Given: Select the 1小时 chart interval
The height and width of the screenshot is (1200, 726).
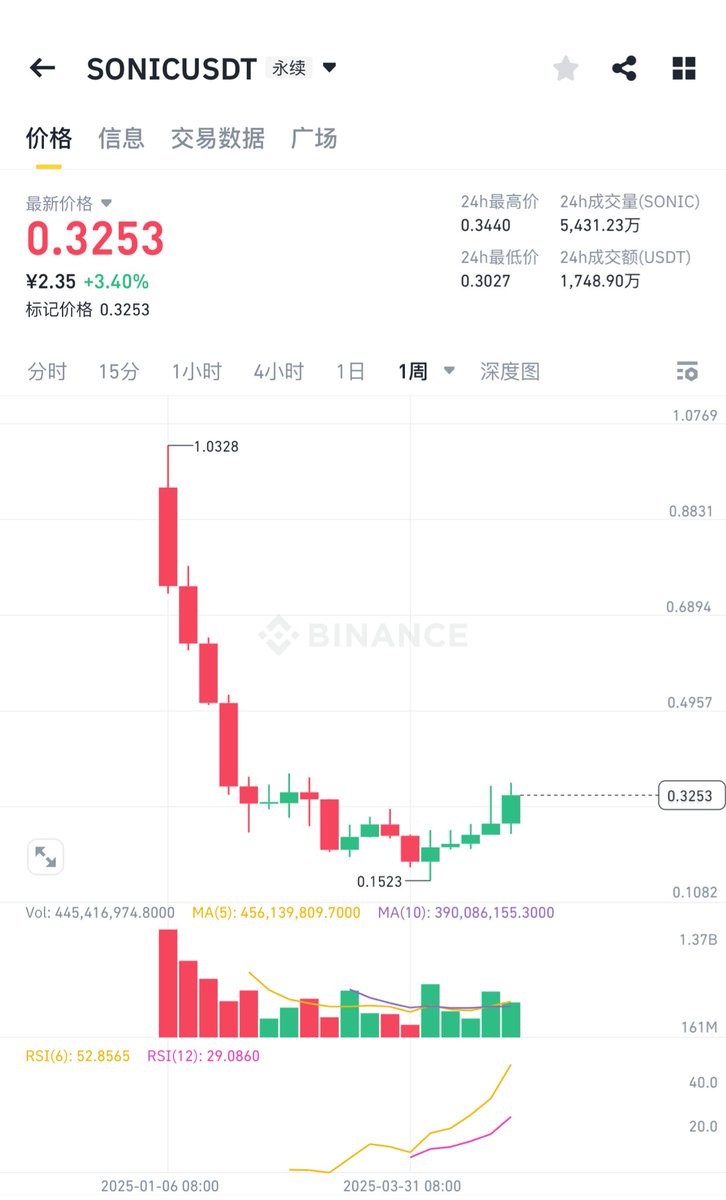Looking at the screenshot, I should [x=196, y=372].
